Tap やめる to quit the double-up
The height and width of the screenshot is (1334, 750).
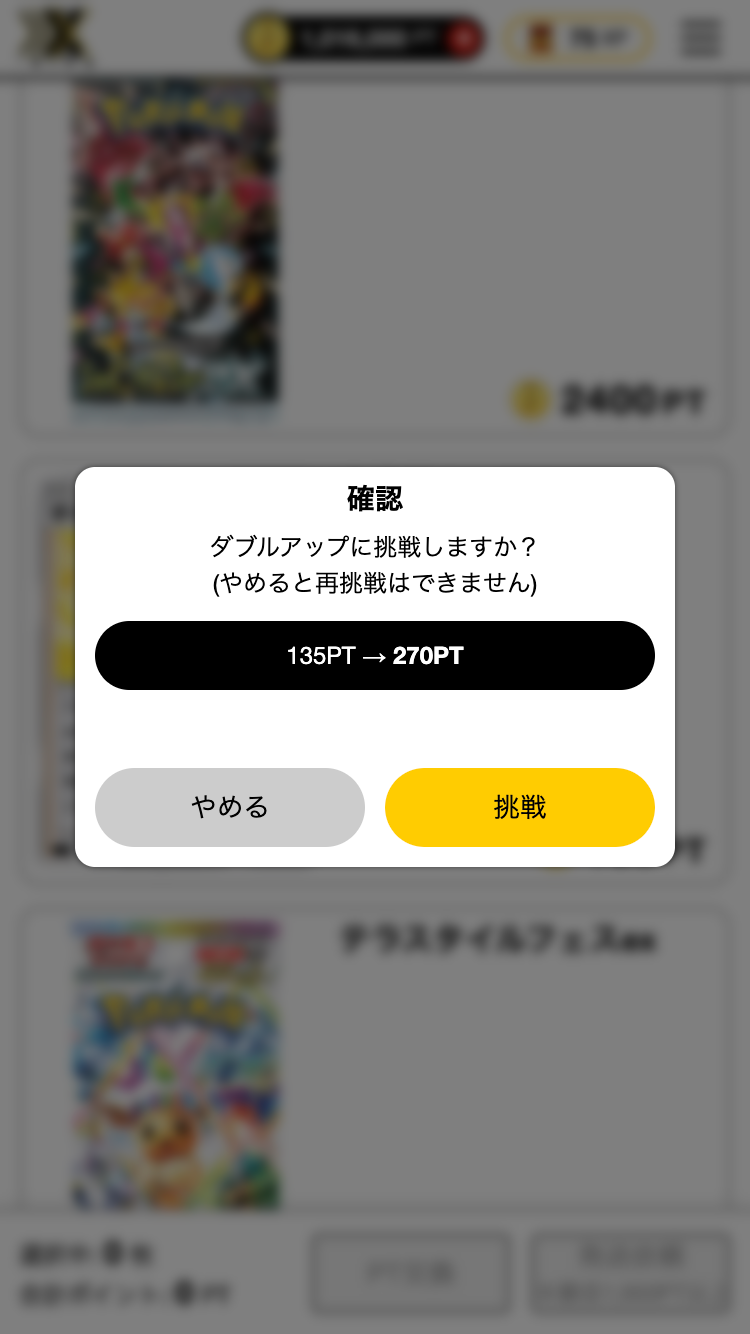[x=230, y=807]
